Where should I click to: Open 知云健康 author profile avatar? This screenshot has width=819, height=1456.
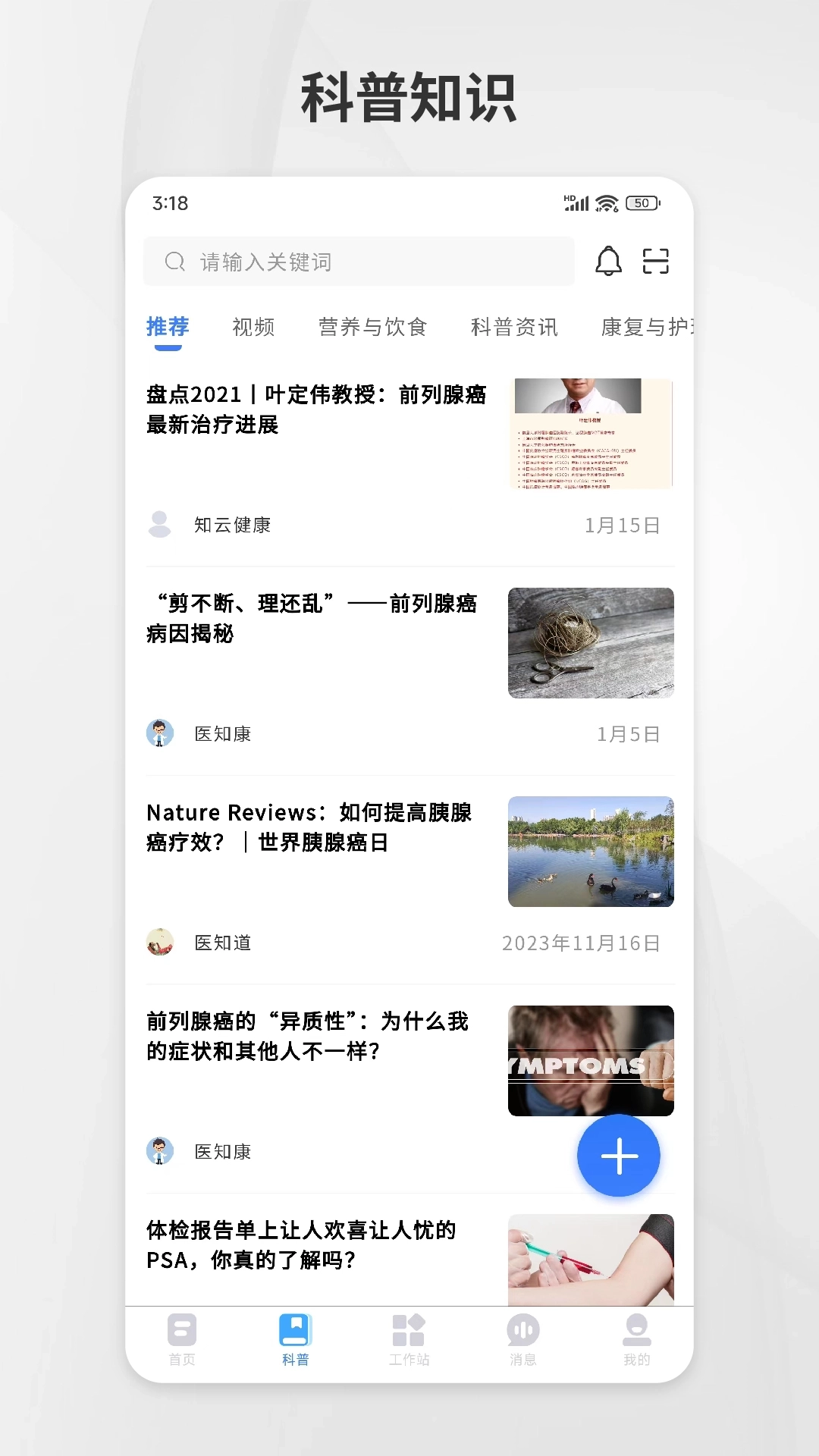(x=160, y=524)
